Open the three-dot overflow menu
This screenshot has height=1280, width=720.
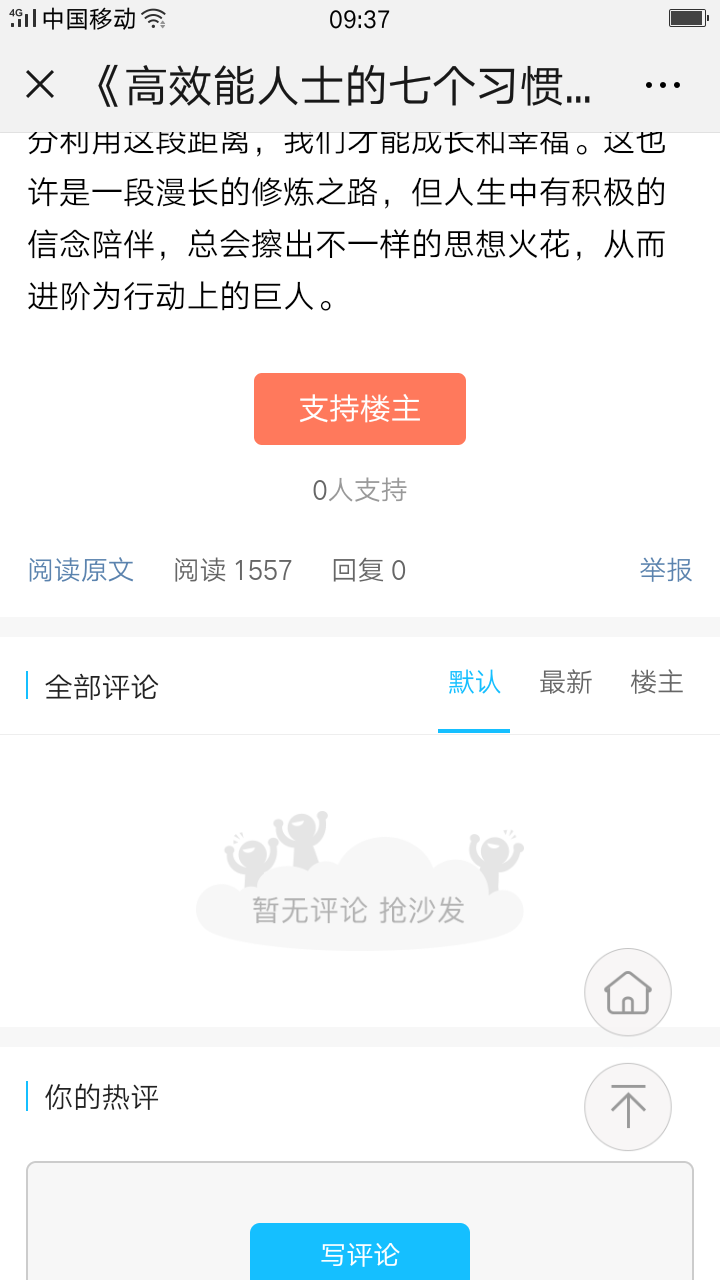click(662, 86)
